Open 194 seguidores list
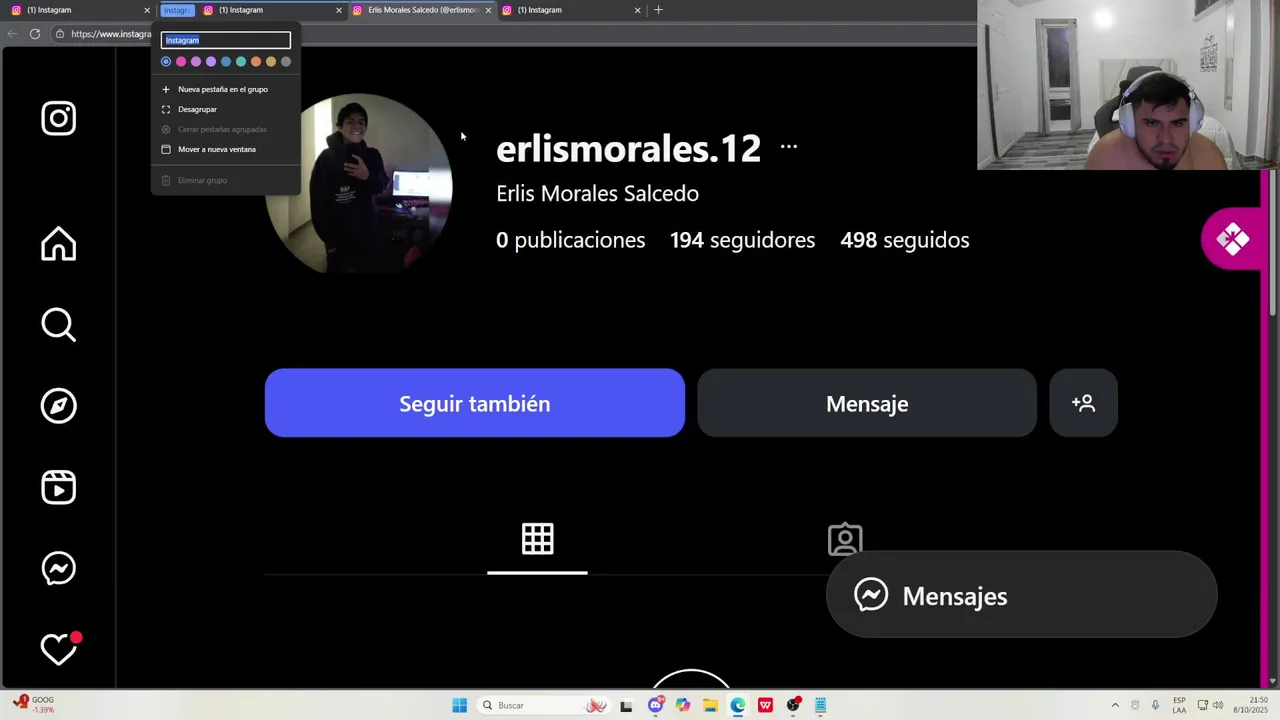Image resolution: width=1280 pixels, height=720 pixels. [742, 240]
